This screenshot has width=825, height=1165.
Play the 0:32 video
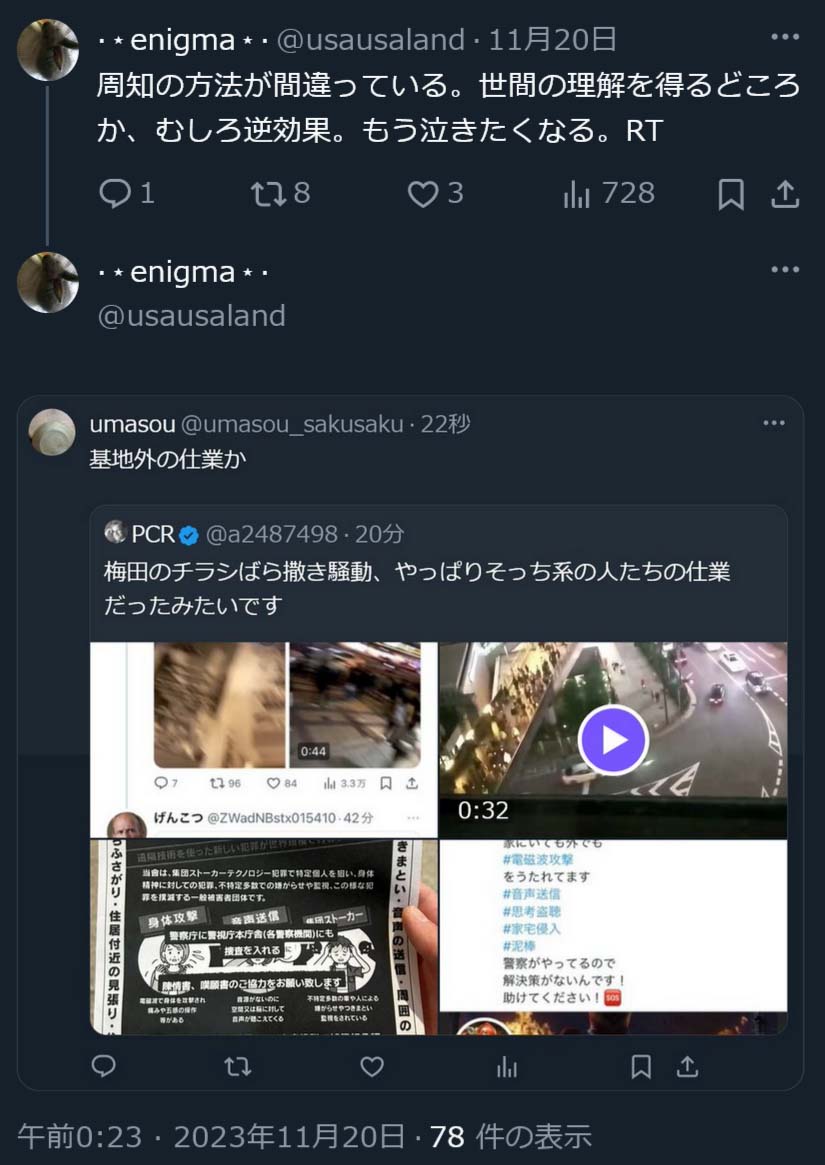coord(613,740)
